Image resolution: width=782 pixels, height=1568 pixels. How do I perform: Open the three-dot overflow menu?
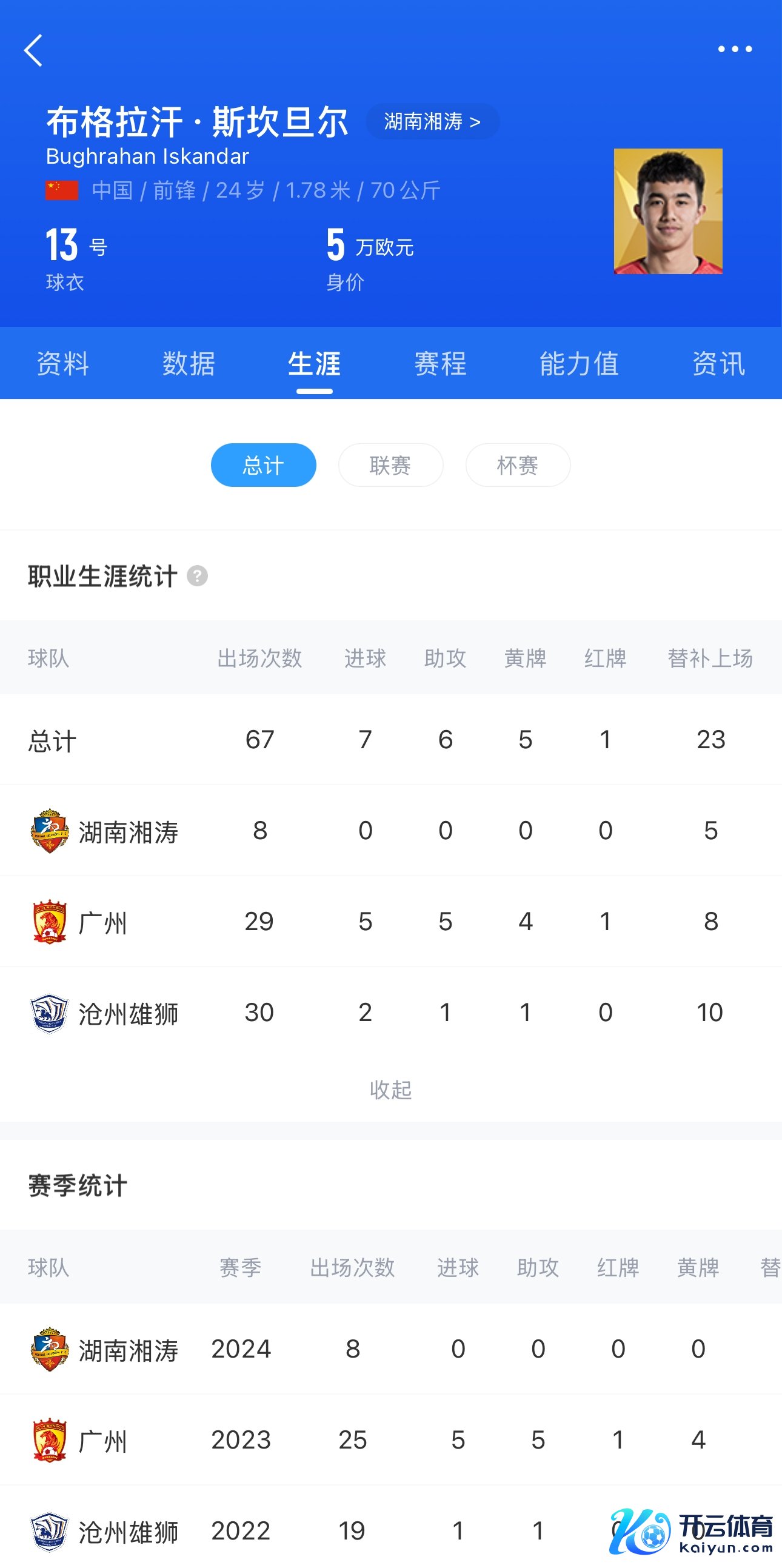tap(735, 49)
